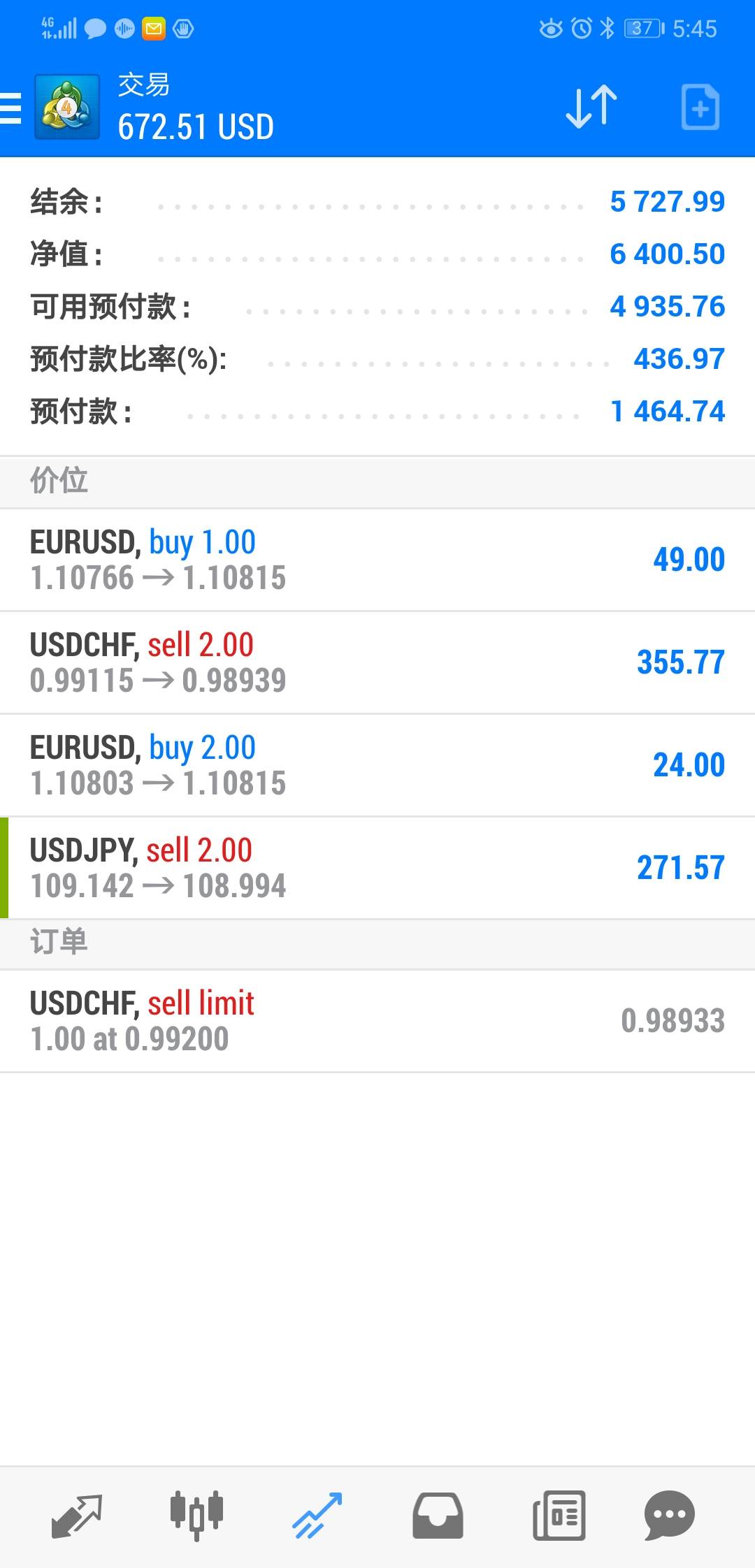
Task: Tap the sort arrows icon
Action: click(x=591, y=108)
